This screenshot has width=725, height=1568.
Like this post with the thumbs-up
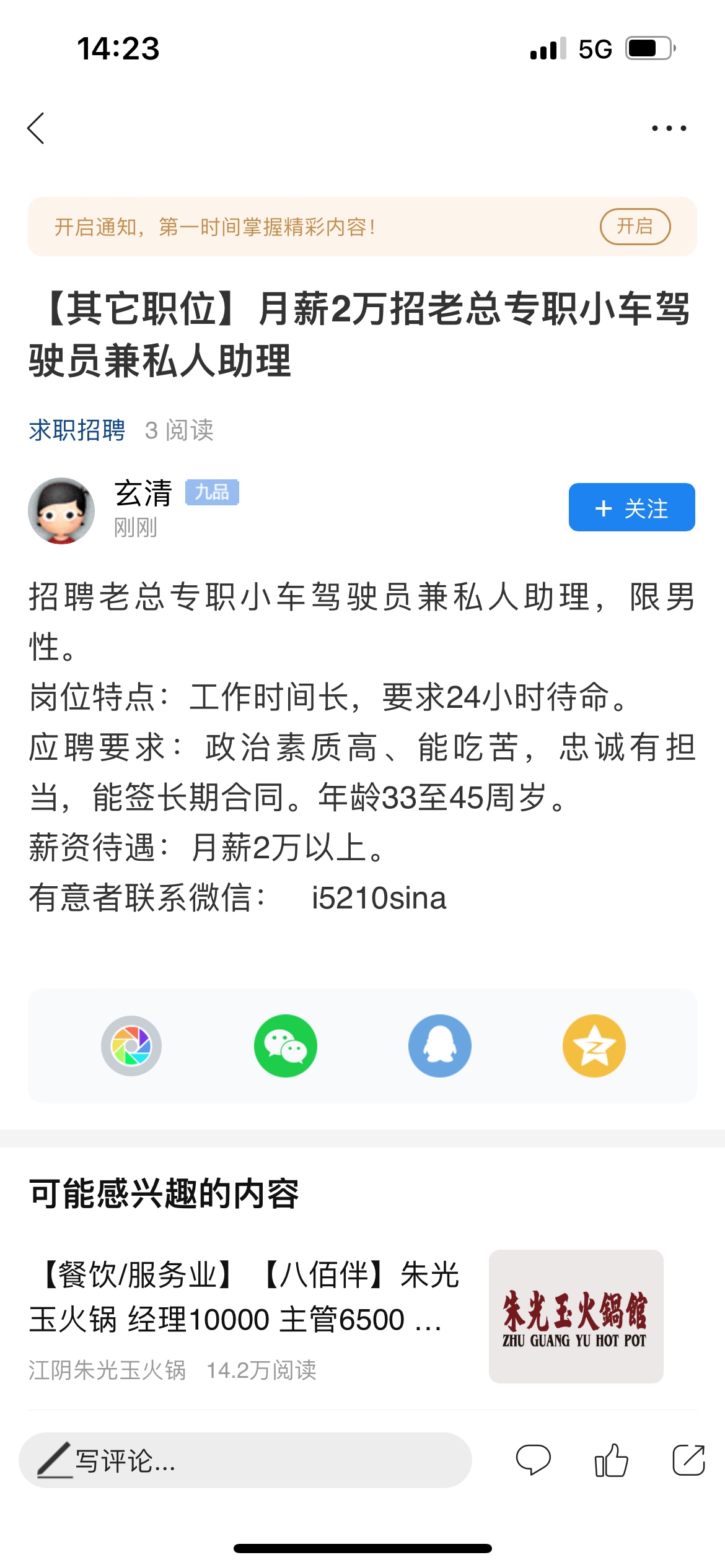(611, 1460)
